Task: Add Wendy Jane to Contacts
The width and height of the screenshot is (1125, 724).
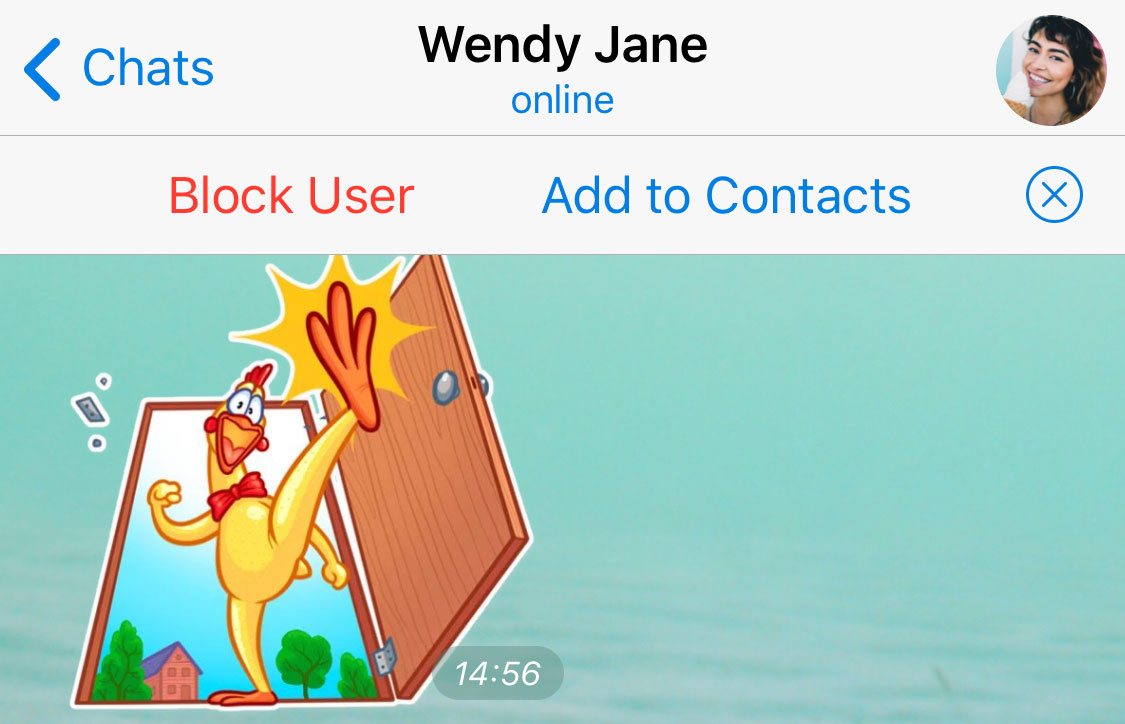Action: [726, 195]
